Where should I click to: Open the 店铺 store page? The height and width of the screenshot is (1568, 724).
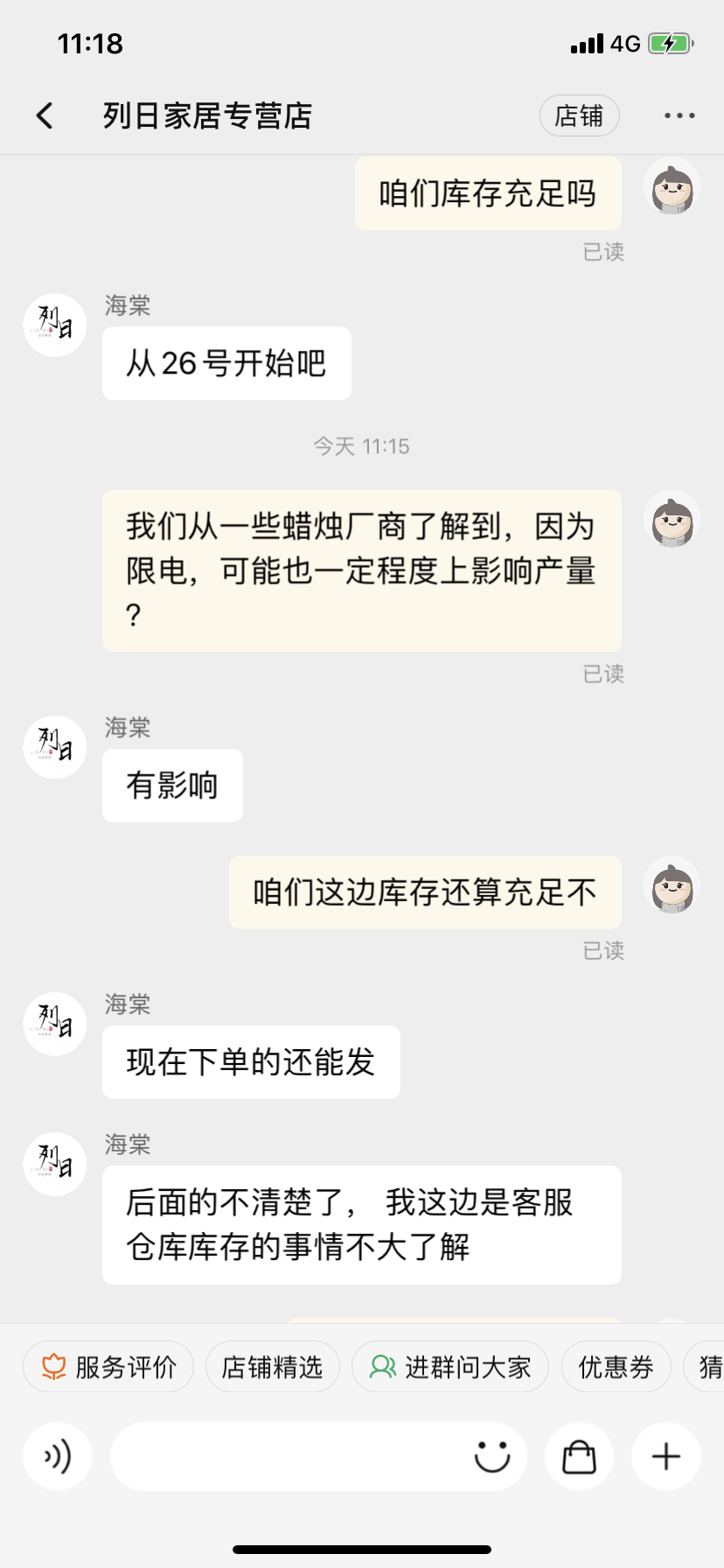tap(579, 115)
